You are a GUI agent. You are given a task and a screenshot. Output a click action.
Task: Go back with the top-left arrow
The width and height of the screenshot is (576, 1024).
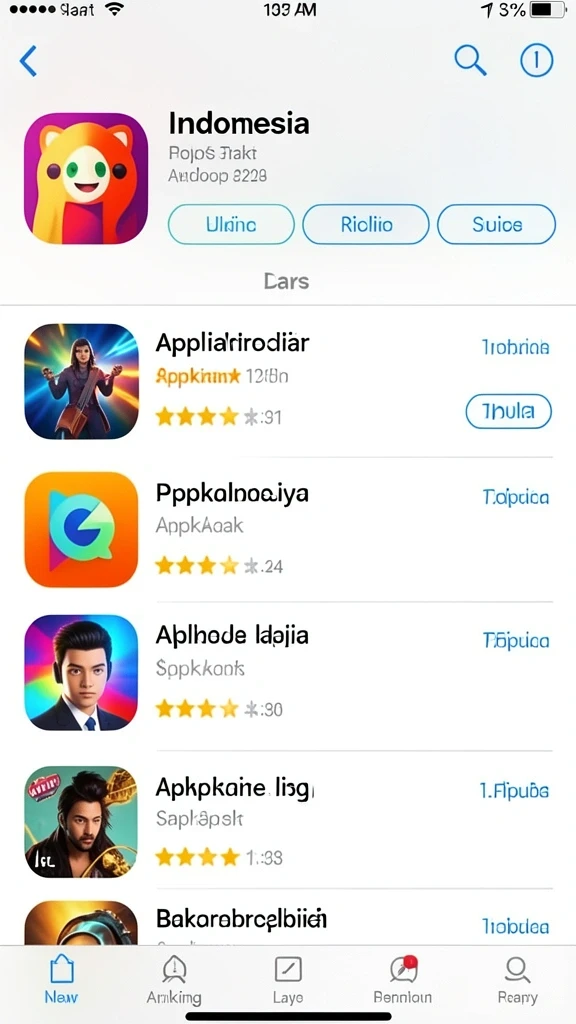[28, 61]
